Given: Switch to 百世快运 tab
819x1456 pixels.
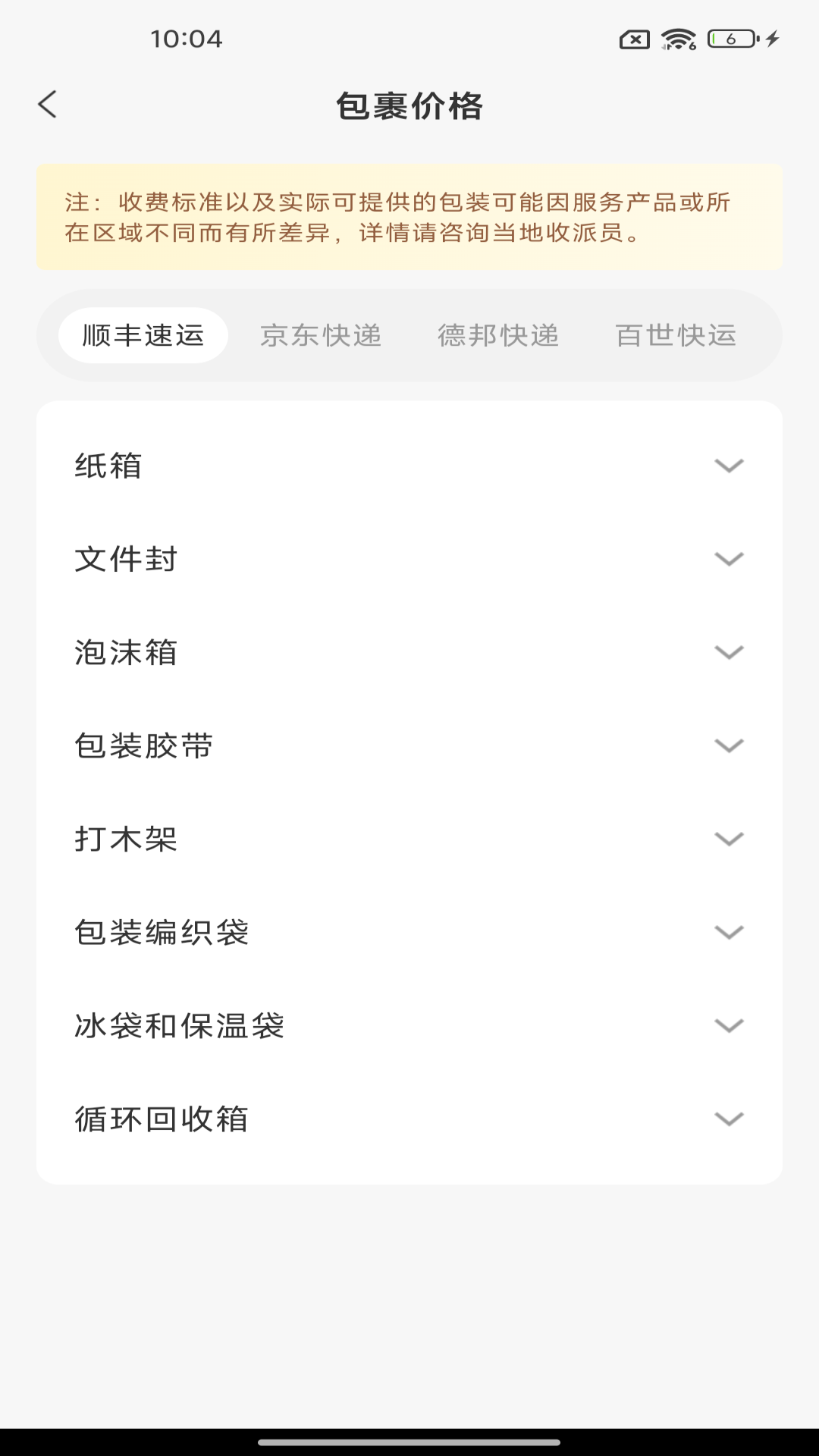Looking at the screenshot, I should pos(676,335).
